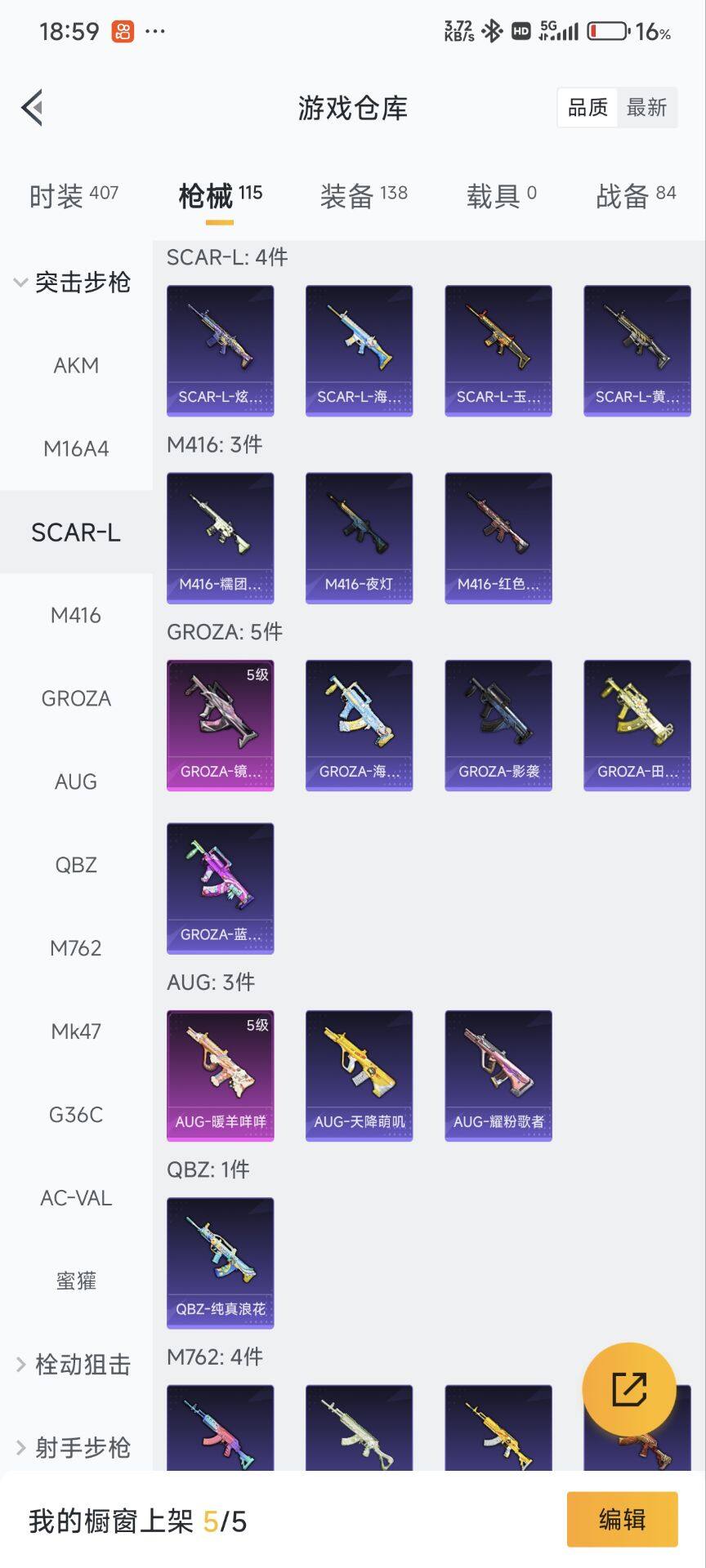Select AKM in the sidebar
Screen dimensions: 706x1568
point(76,365)
